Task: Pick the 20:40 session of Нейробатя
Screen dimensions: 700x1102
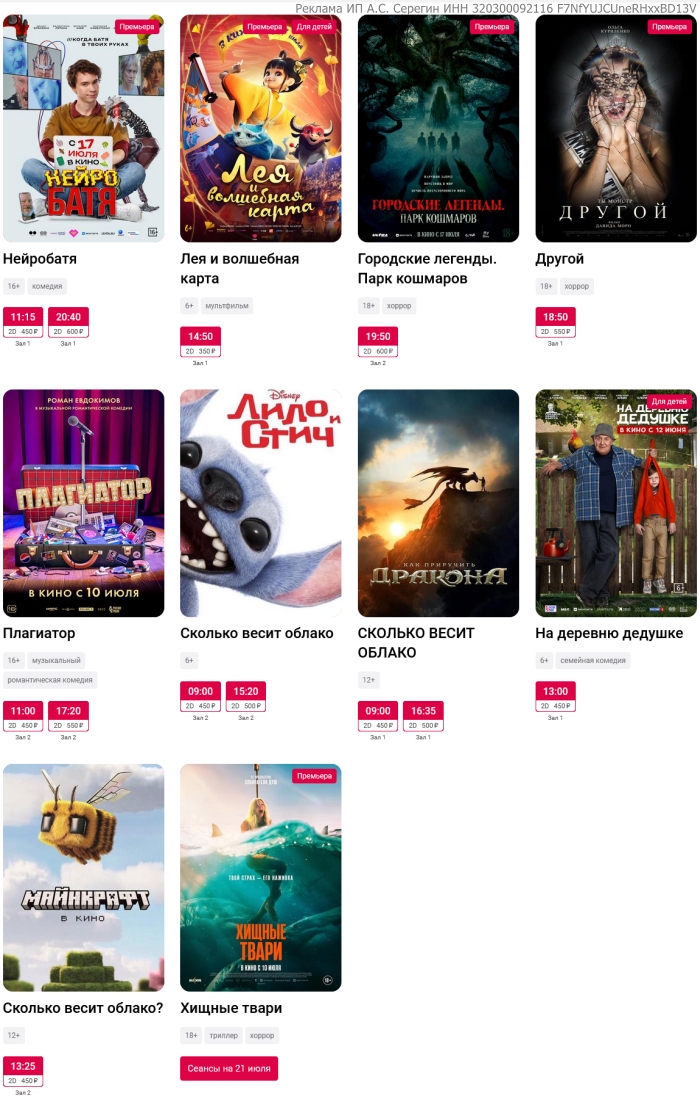Action: coord(68,322)
